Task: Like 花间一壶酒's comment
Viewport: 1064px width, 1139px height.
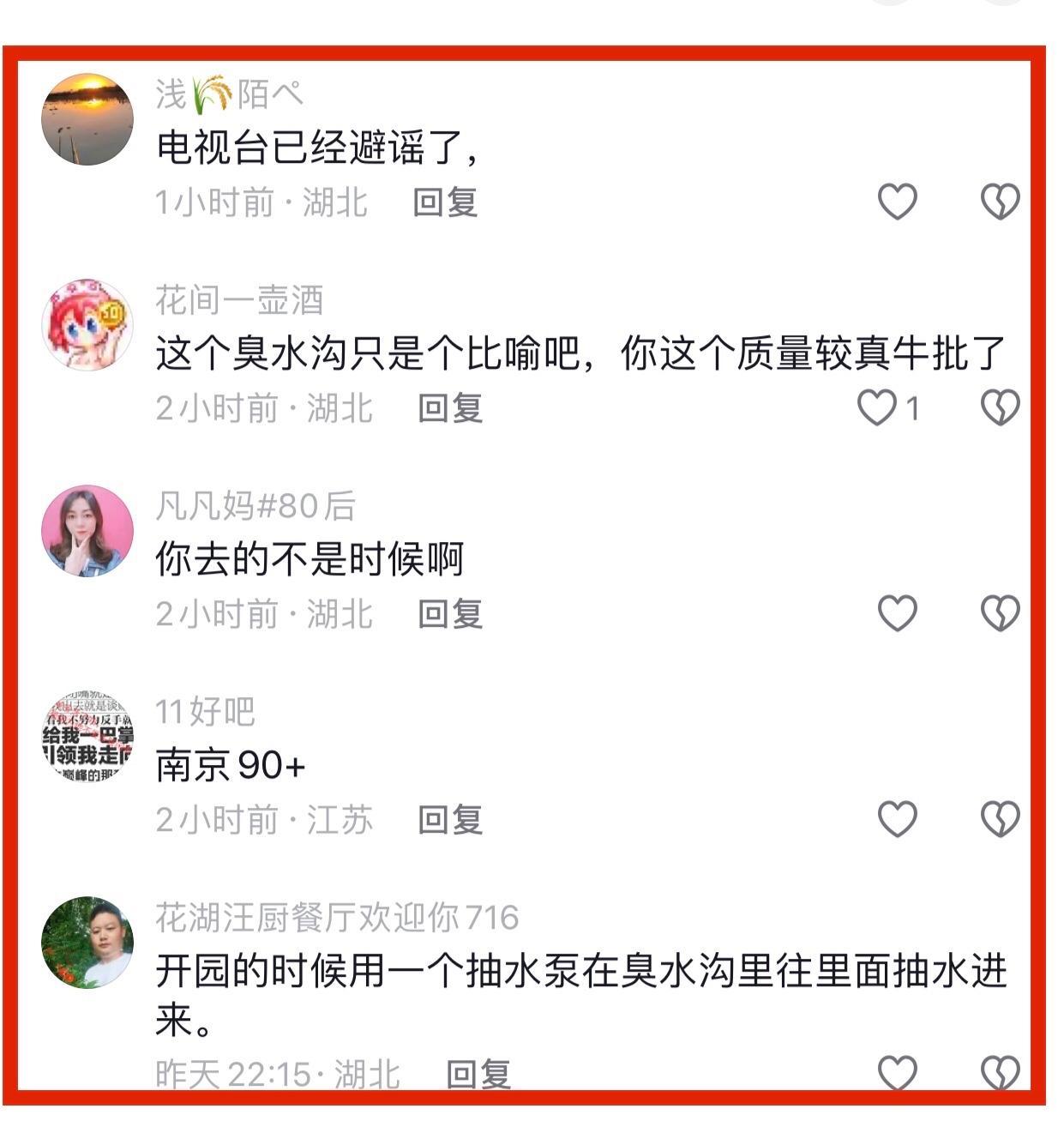Action: tap(877, 407)
